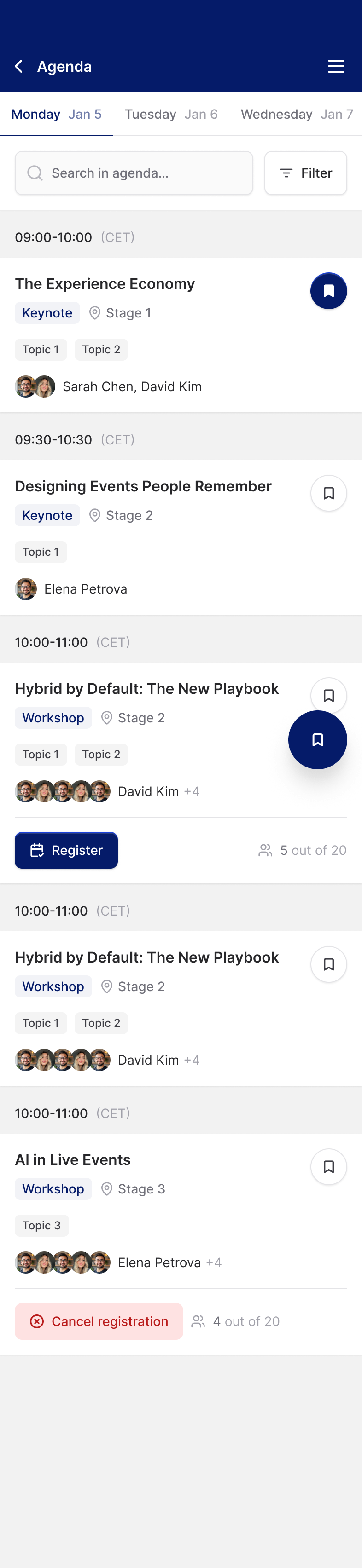The image size is (362, 1568).
Task: Select the Monday Jan 5 tab
Action: 57,115
